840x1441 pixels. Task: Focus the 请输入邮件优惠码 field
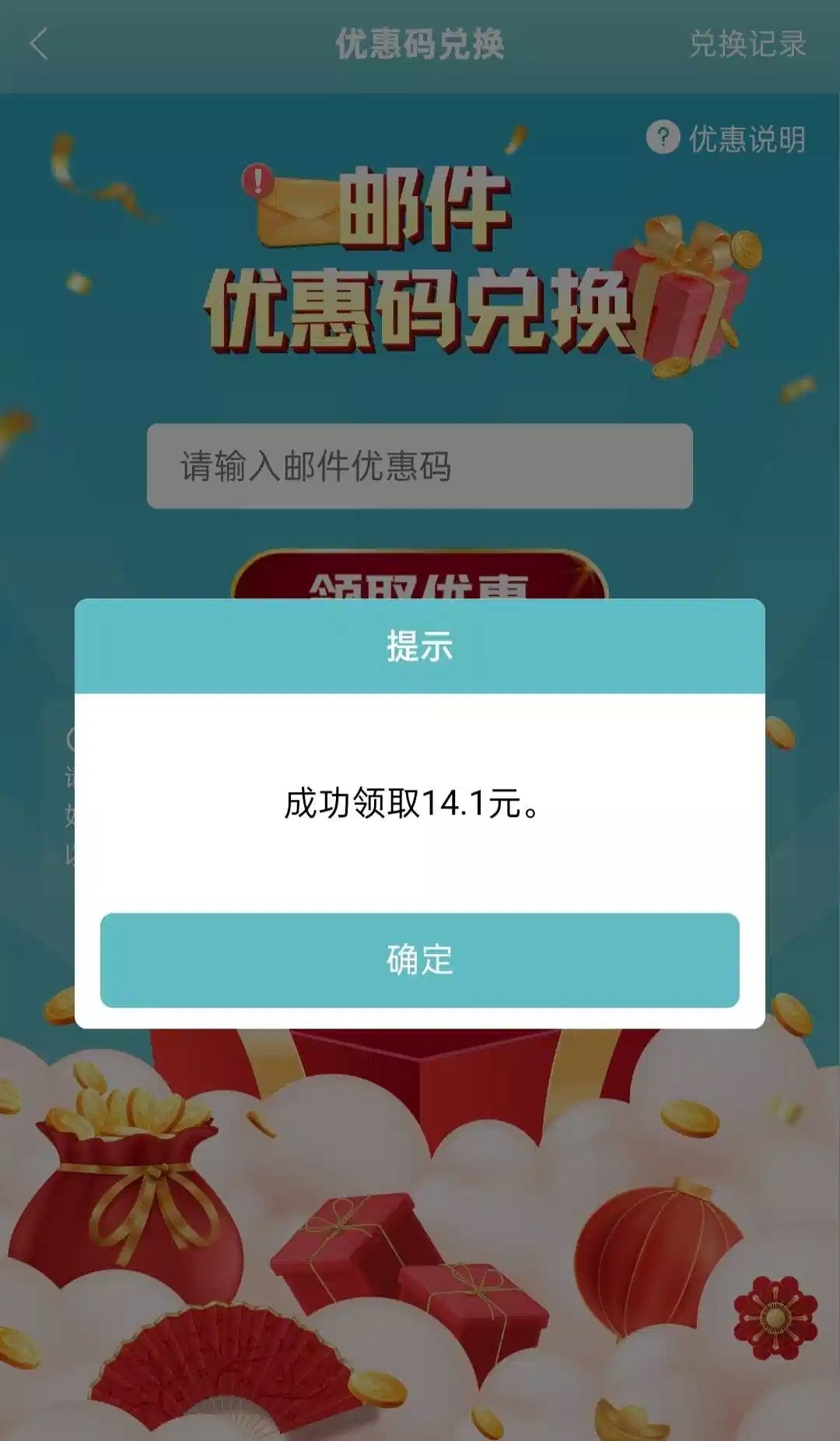(419, 466)
